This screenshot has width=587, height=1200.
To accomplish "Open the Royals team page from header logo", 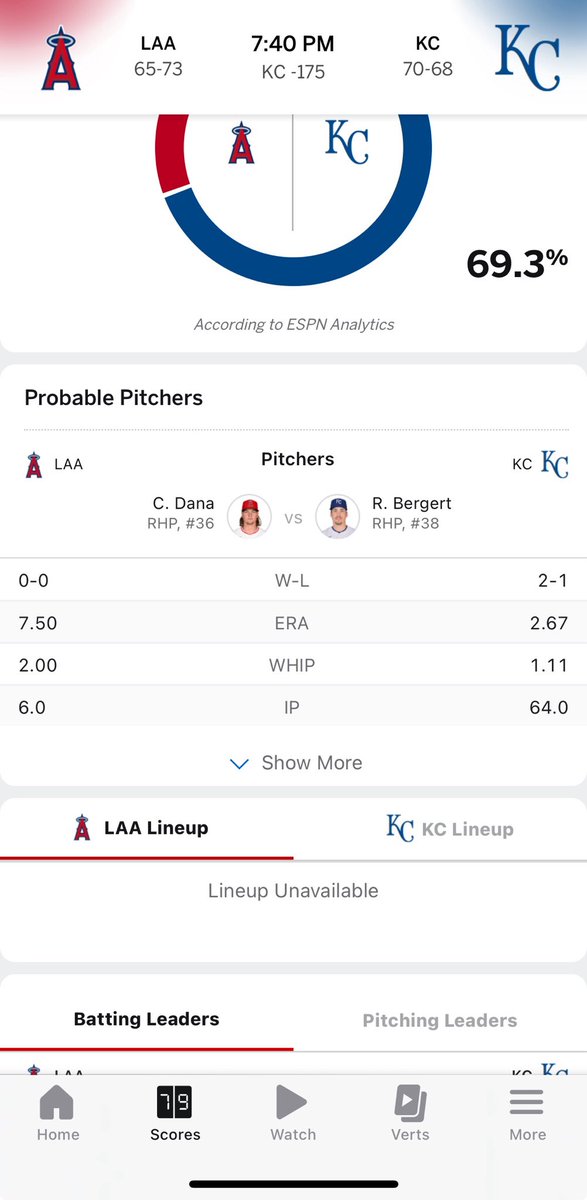I will pyautogui.click(x=528, y=58).
